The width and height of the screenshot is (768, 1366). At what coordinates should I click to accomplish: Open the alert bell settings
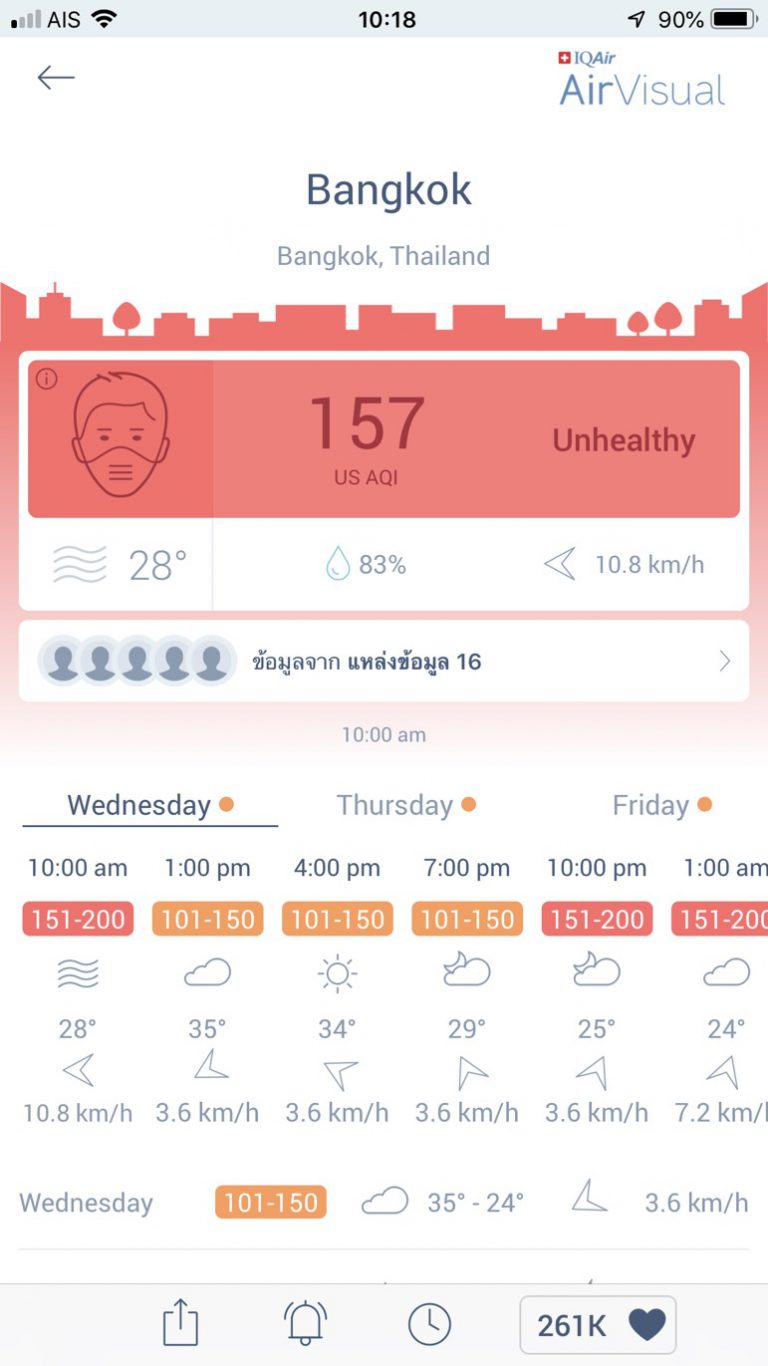click(305, 1324)
